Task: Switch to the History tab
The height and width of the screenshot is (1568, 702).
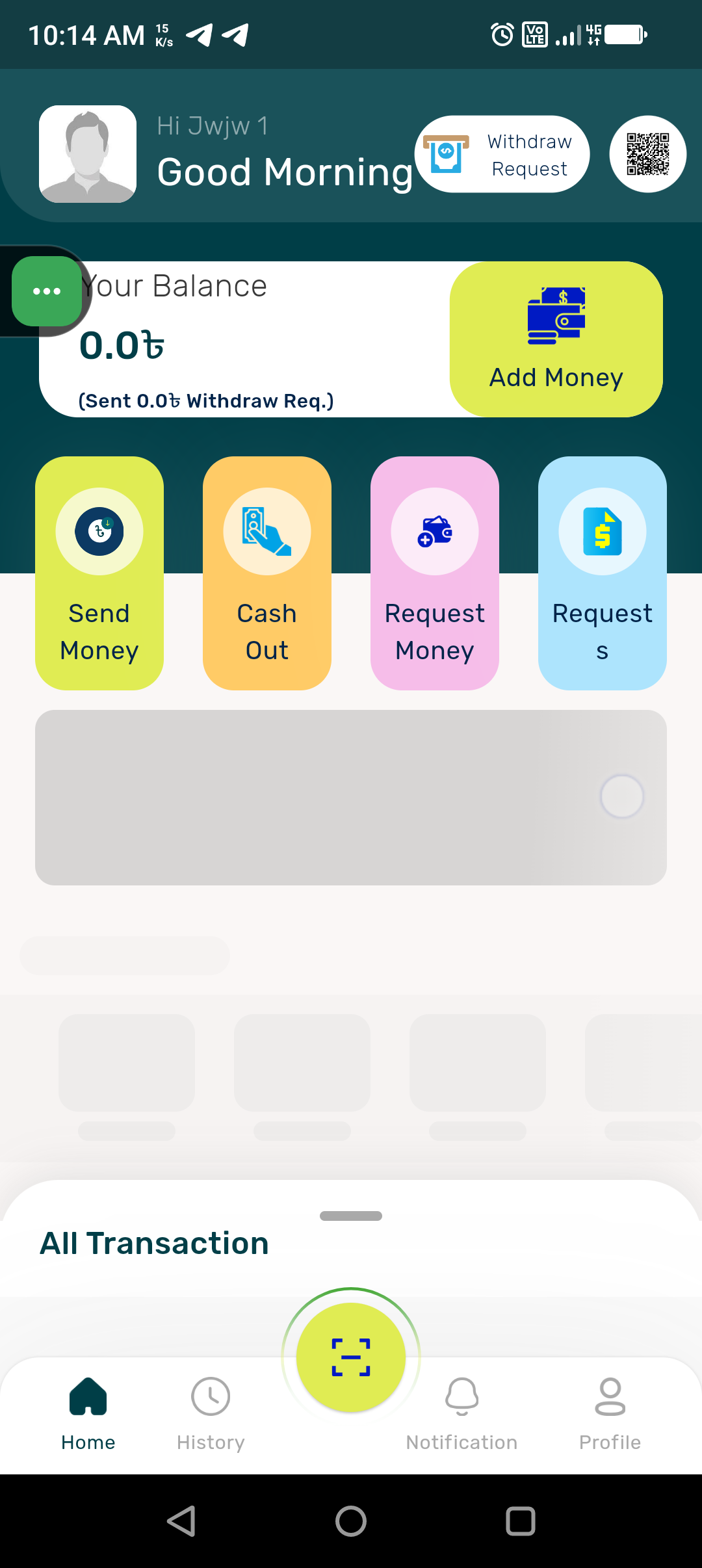Action: point(211,1412)
